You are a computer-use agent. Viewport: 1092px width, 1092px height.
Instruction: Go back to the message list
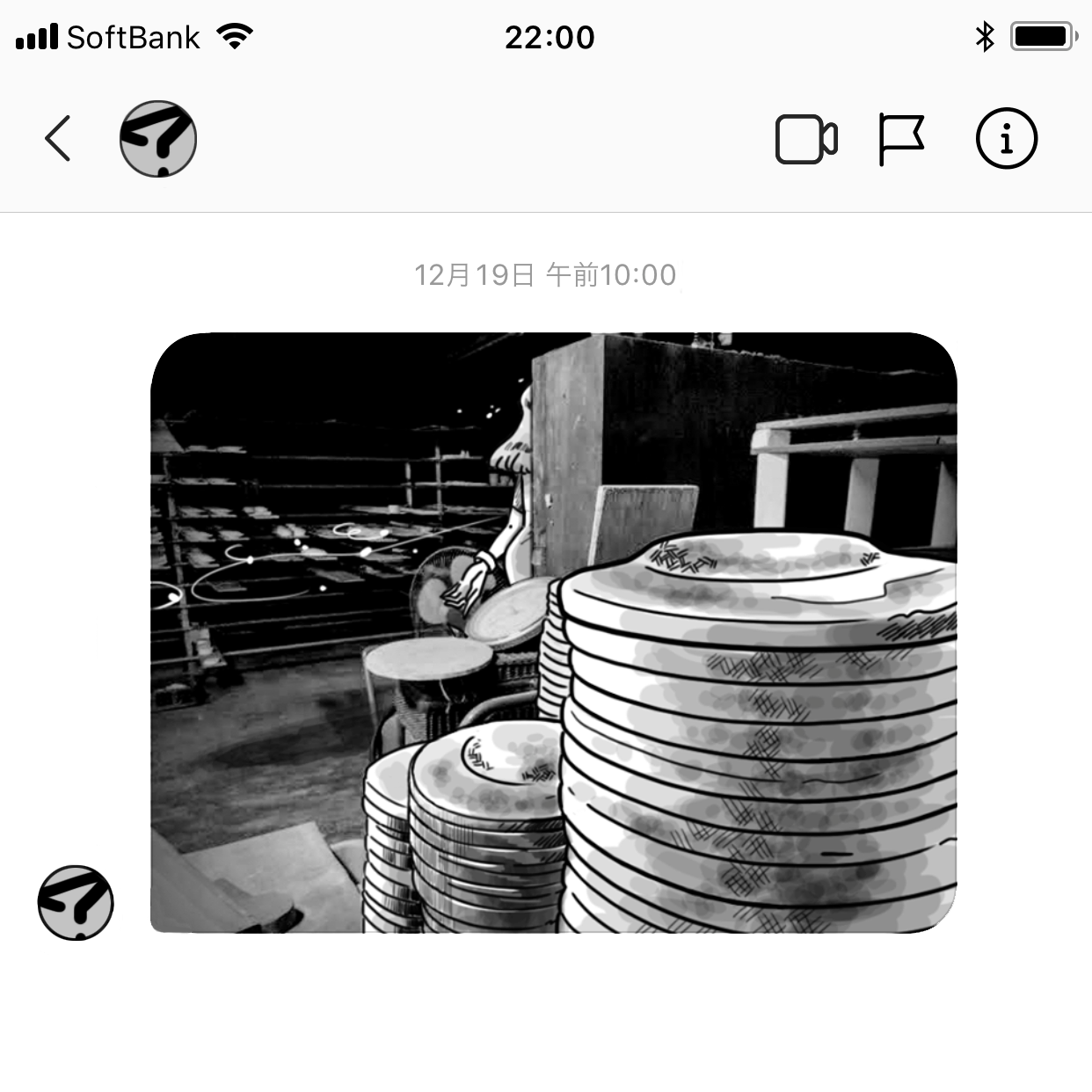[58, 139]
